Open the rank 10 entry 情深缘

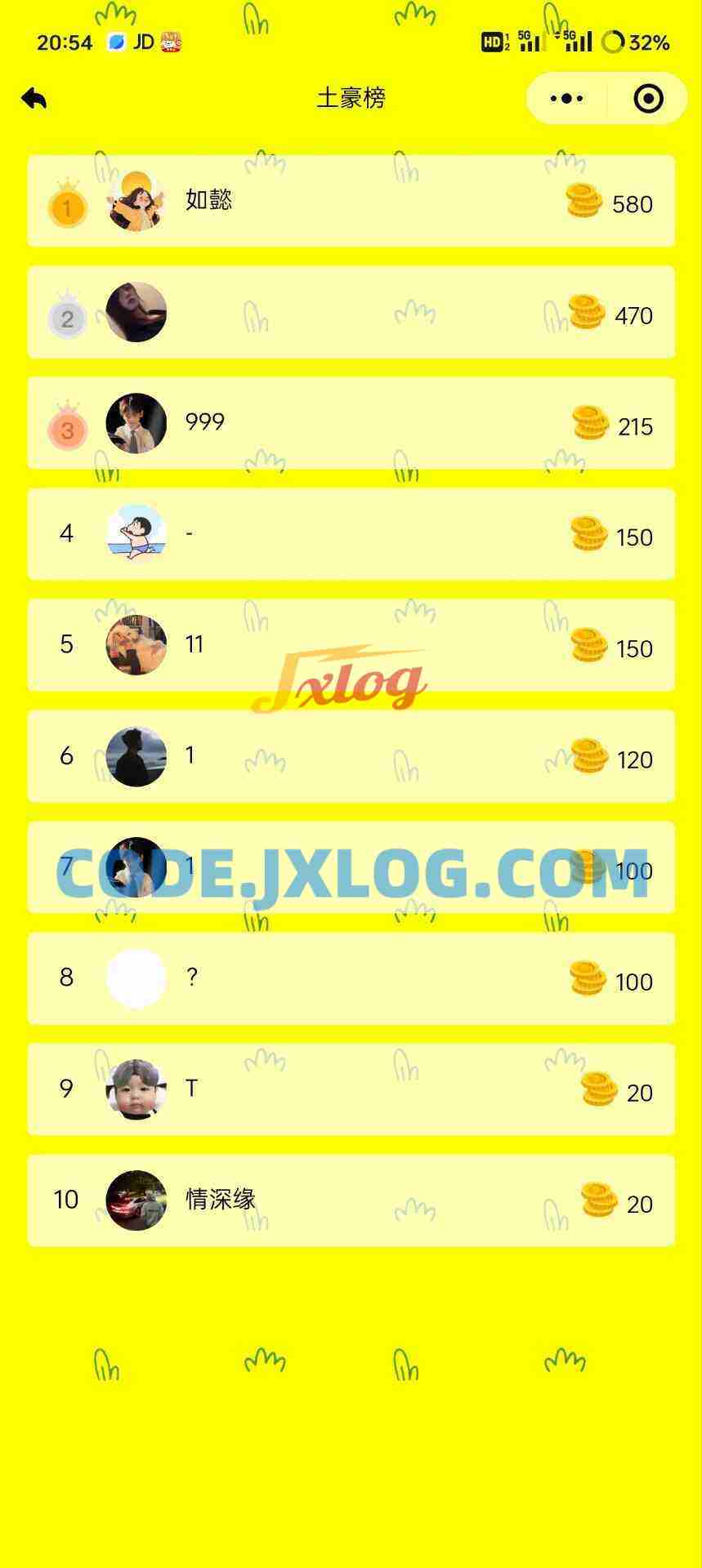pyautogui.click(x=351, y=1200)
